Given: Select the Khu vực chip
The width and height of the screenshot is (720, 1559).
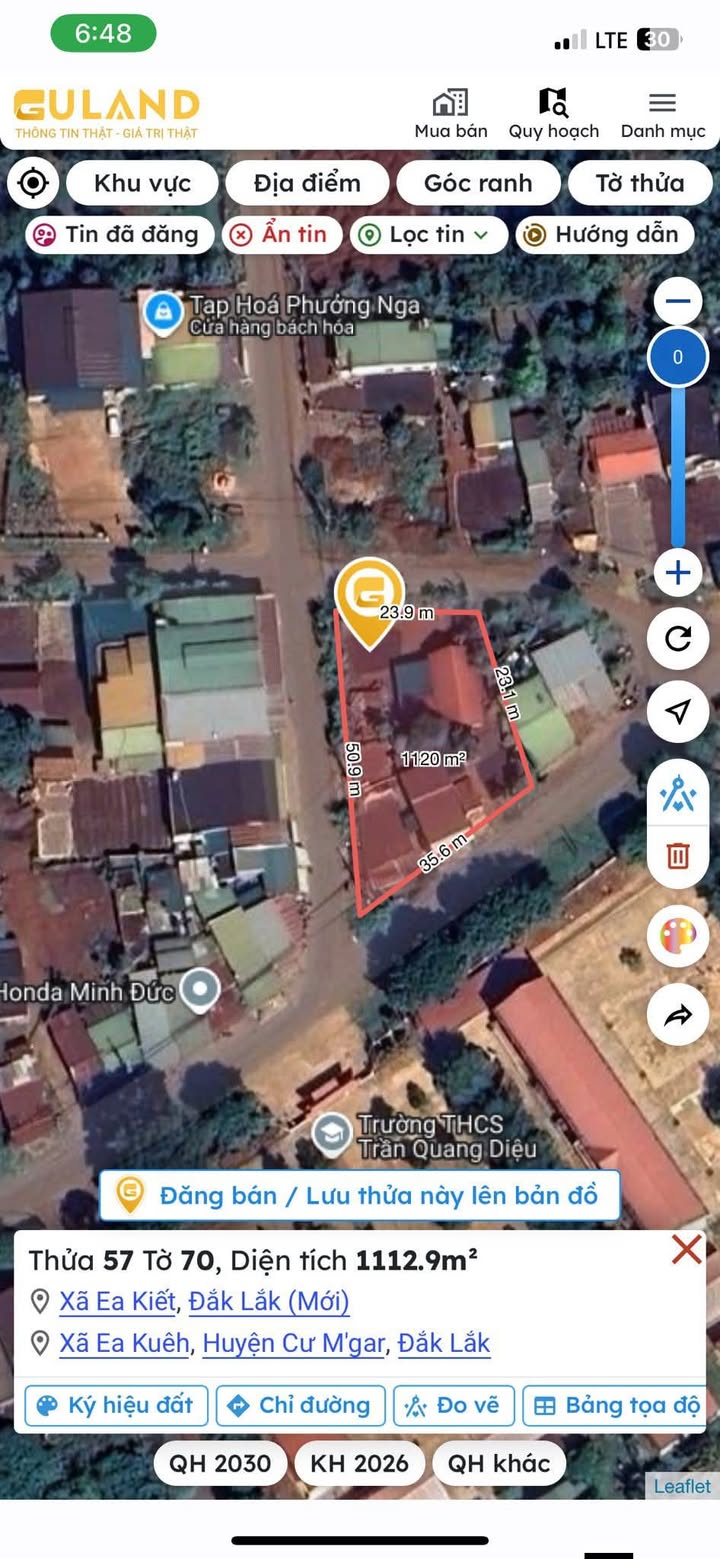Looking at the screenshot, I should coord(142,183).
